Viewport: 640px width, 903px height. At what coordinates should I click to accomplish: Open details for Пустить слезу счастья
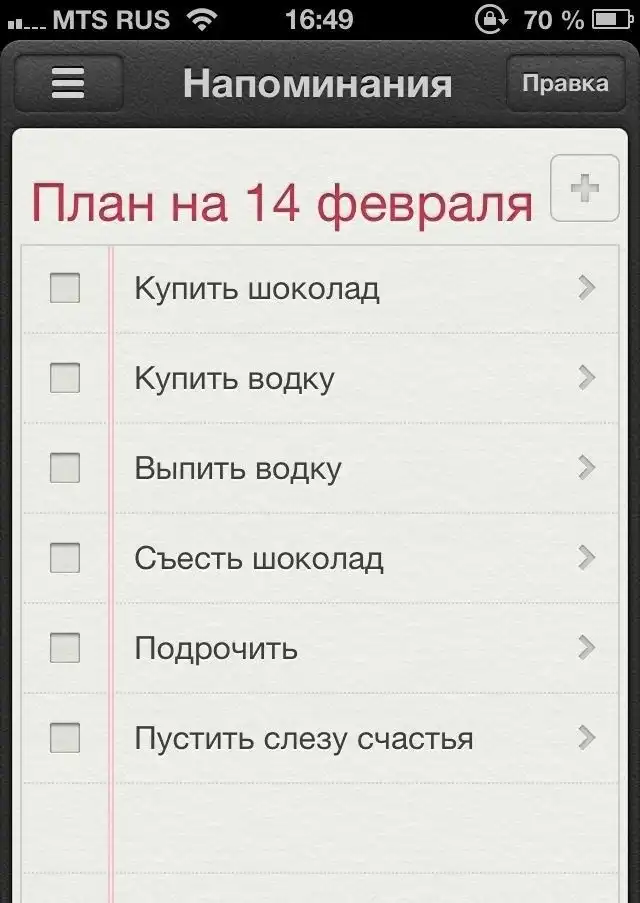click(x=587, y=738)
